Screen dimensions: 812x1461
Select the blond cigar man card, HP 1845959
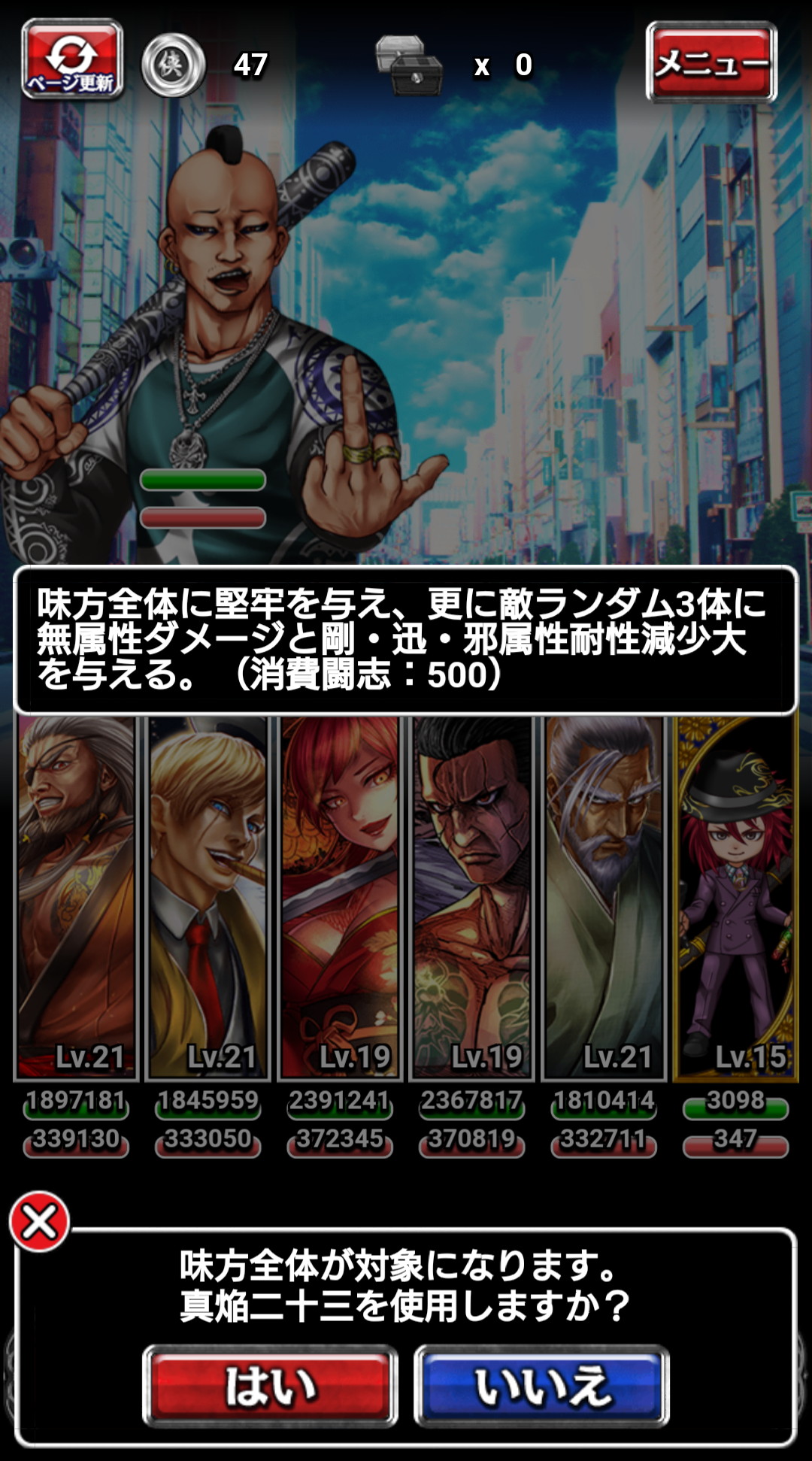pos(208,899)
